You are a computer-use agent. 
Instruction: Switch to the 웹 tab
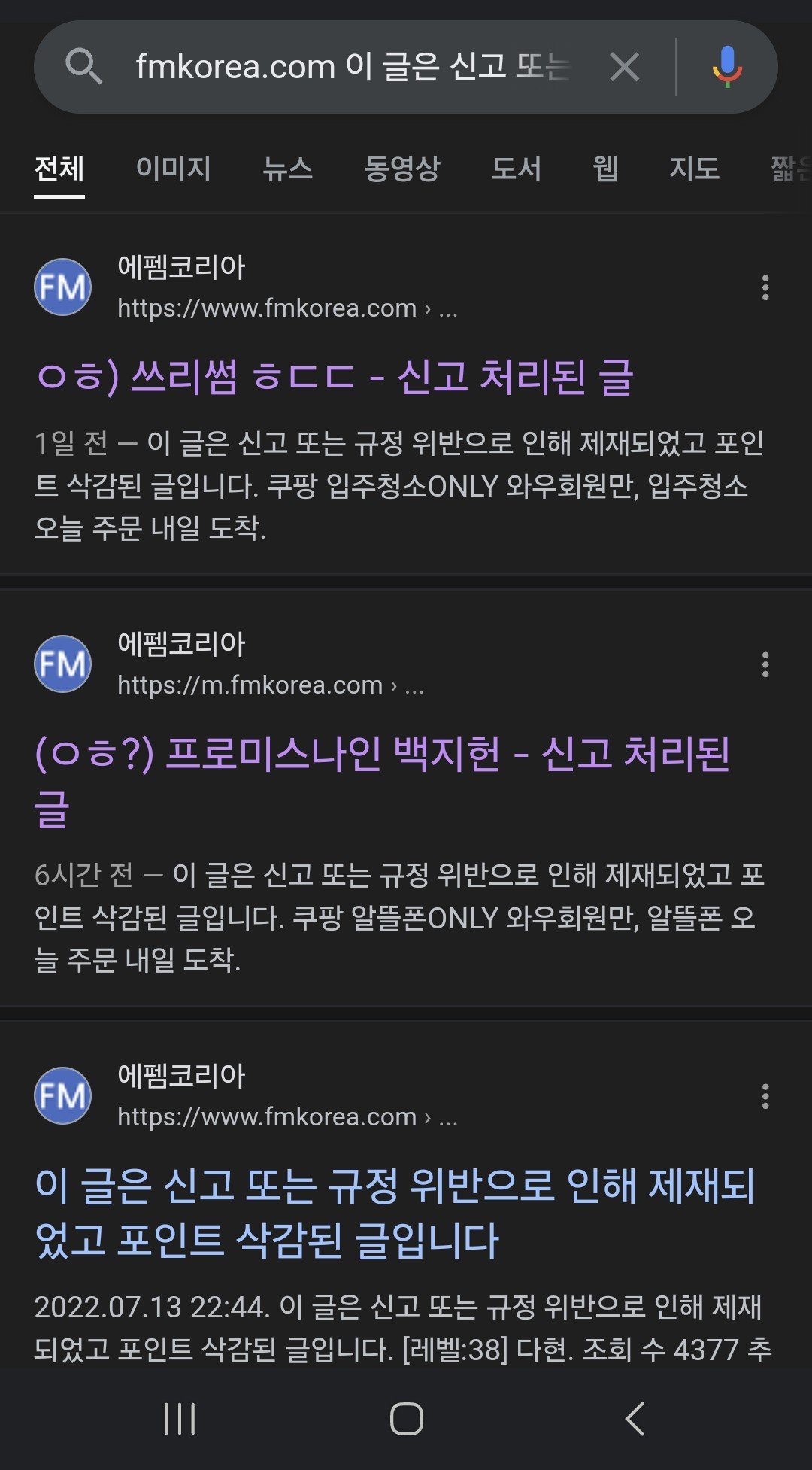pyautogui.click(x=605, y=169)
